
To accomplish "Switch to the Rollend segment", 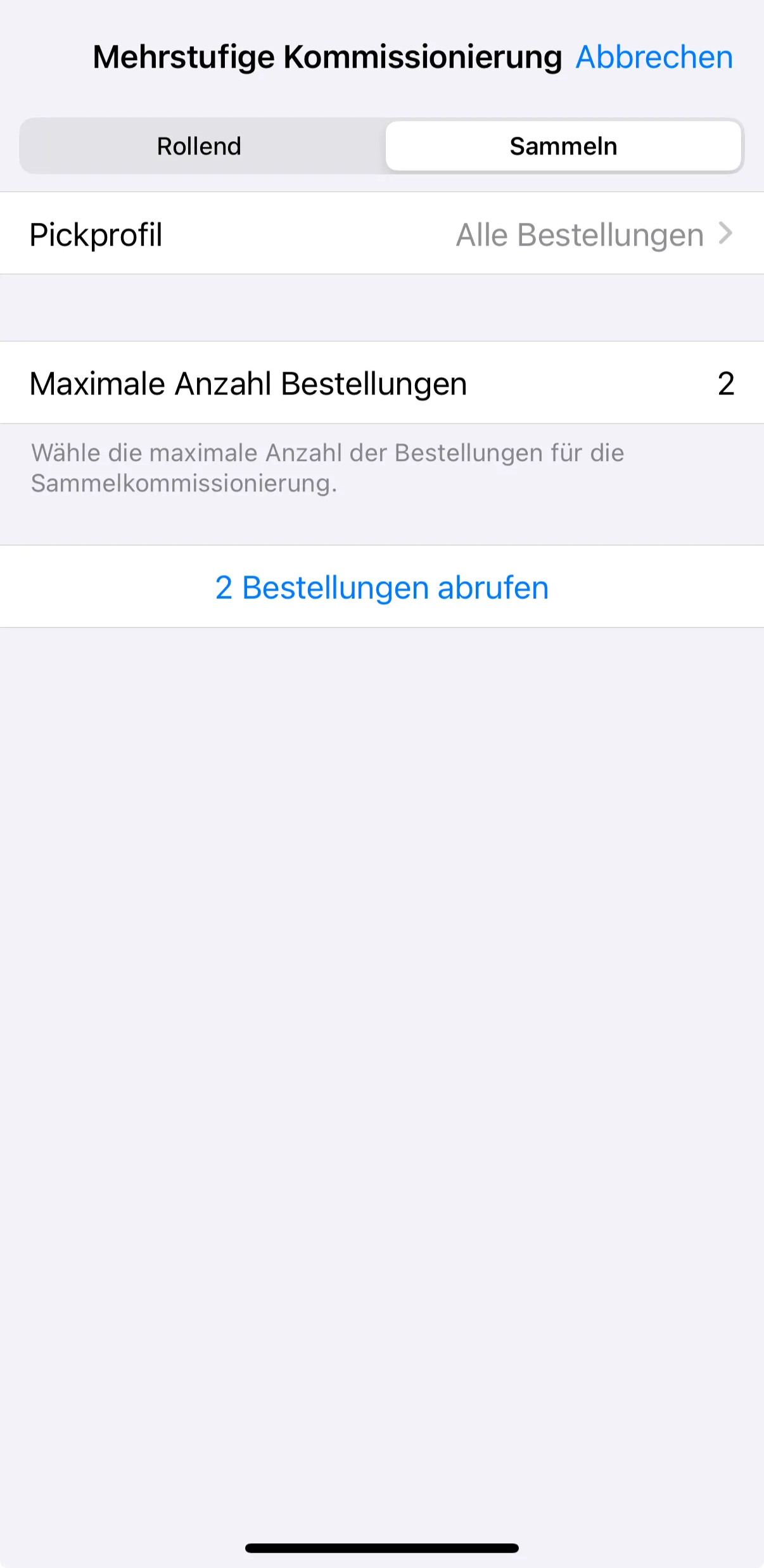I will [200, 146].
